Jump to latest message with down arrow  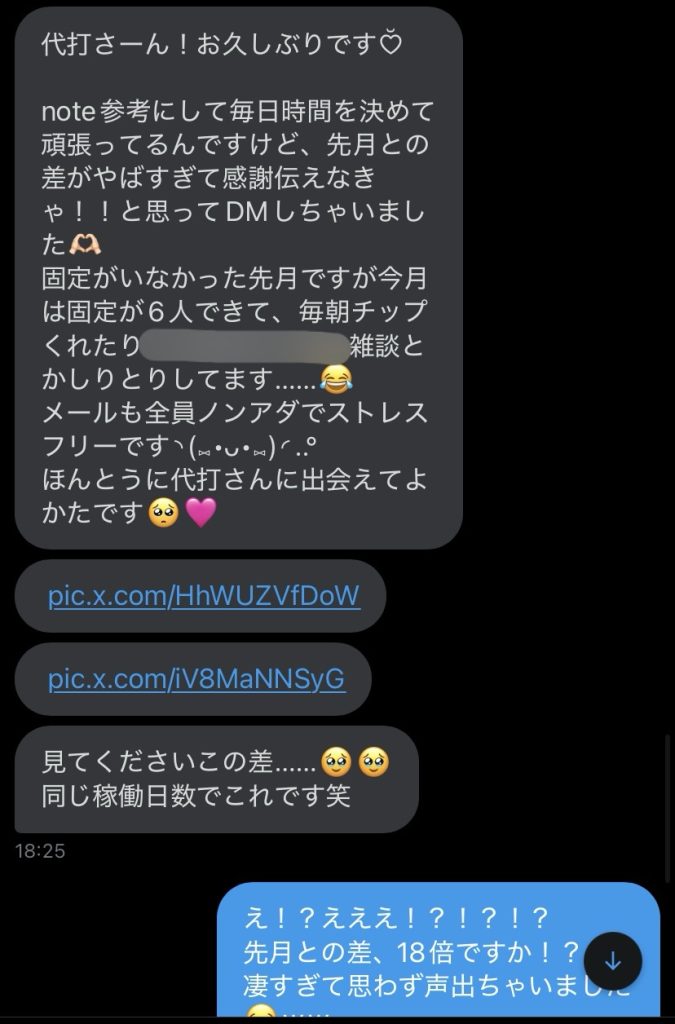click(x=613, y=961)
